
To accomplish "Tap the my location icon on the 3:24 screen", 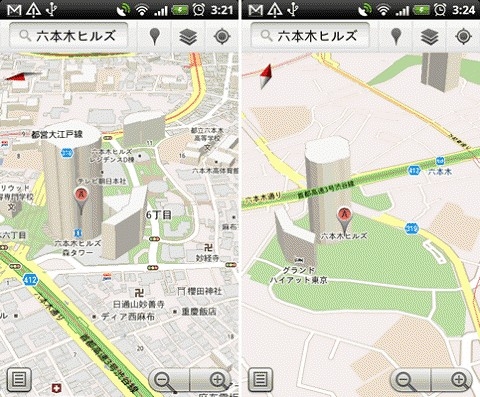I will [x=464, y=36].
